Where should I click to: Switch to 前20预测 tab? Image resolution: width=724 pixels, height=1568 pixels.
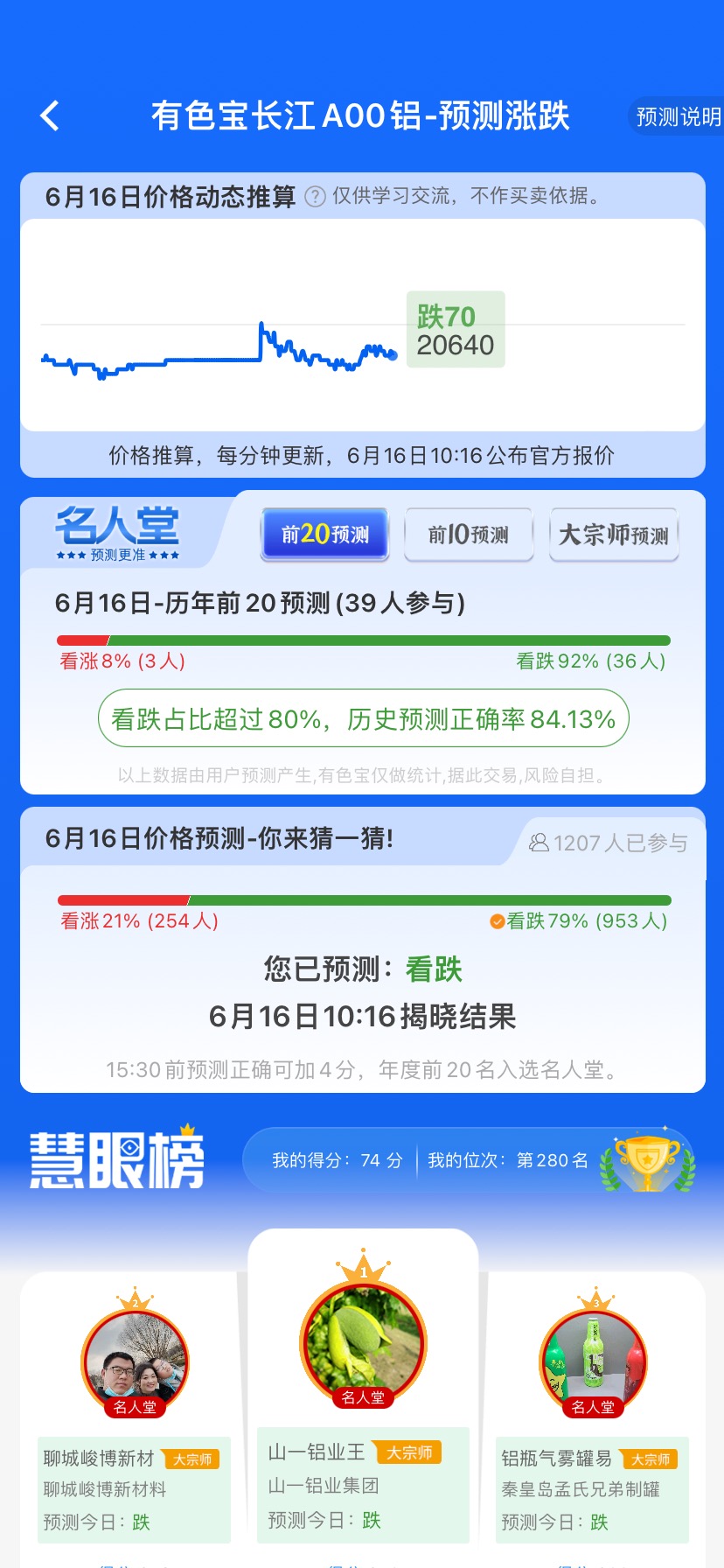[x=325, y=534]
